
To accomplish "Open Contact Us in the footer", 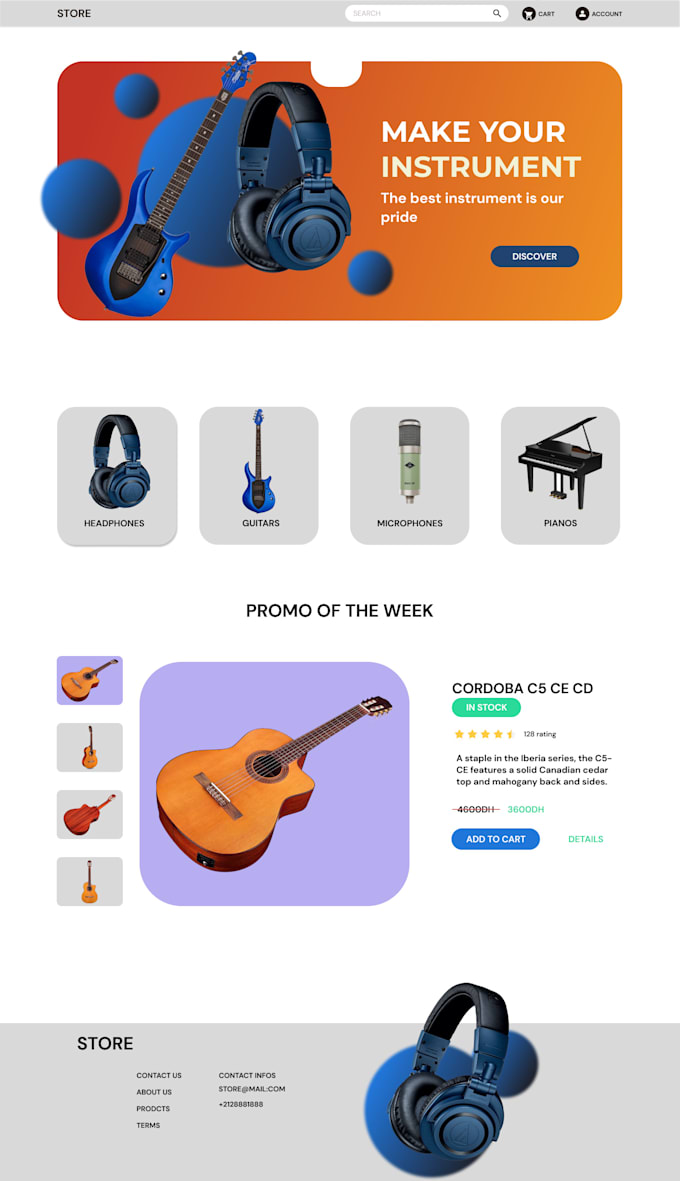I will [x=159, y=1076].
